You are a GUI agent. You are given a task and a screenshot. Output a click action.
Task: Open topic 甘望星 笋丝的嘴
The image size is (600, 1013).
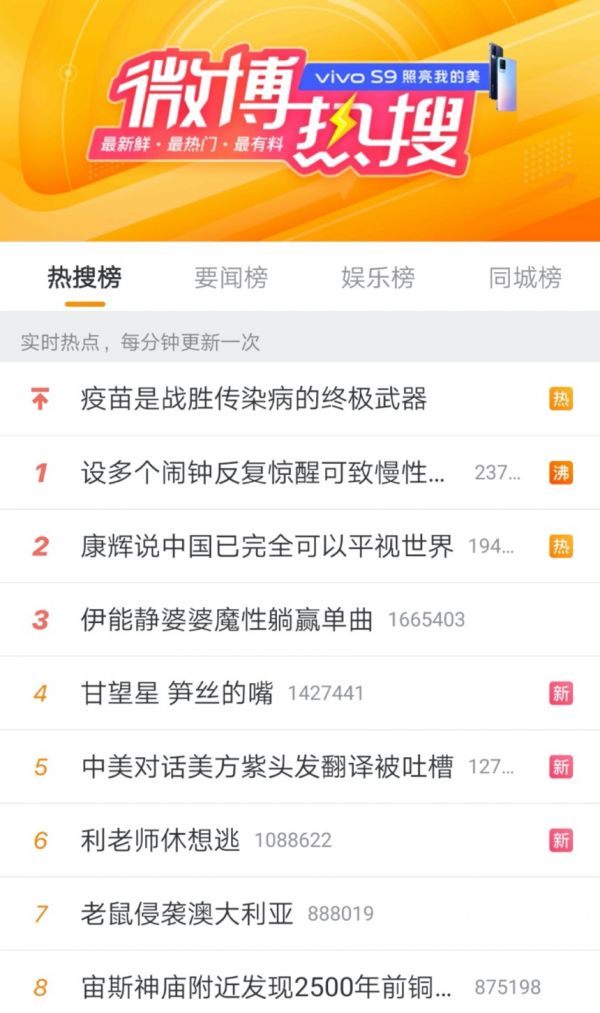click(x=177, y=693)
